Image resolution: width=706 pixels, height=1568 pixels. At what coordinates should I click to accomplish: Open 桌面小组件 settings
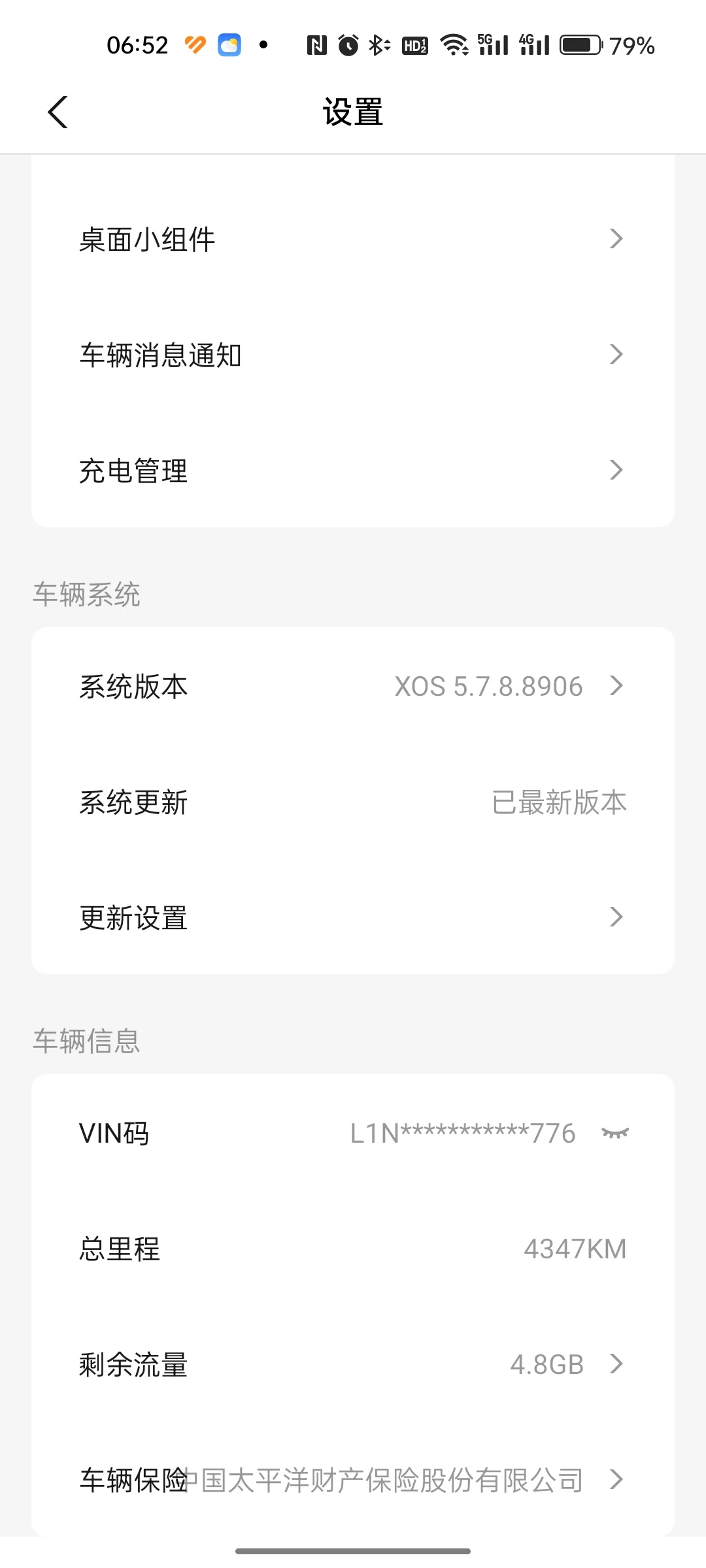(353, 239)
